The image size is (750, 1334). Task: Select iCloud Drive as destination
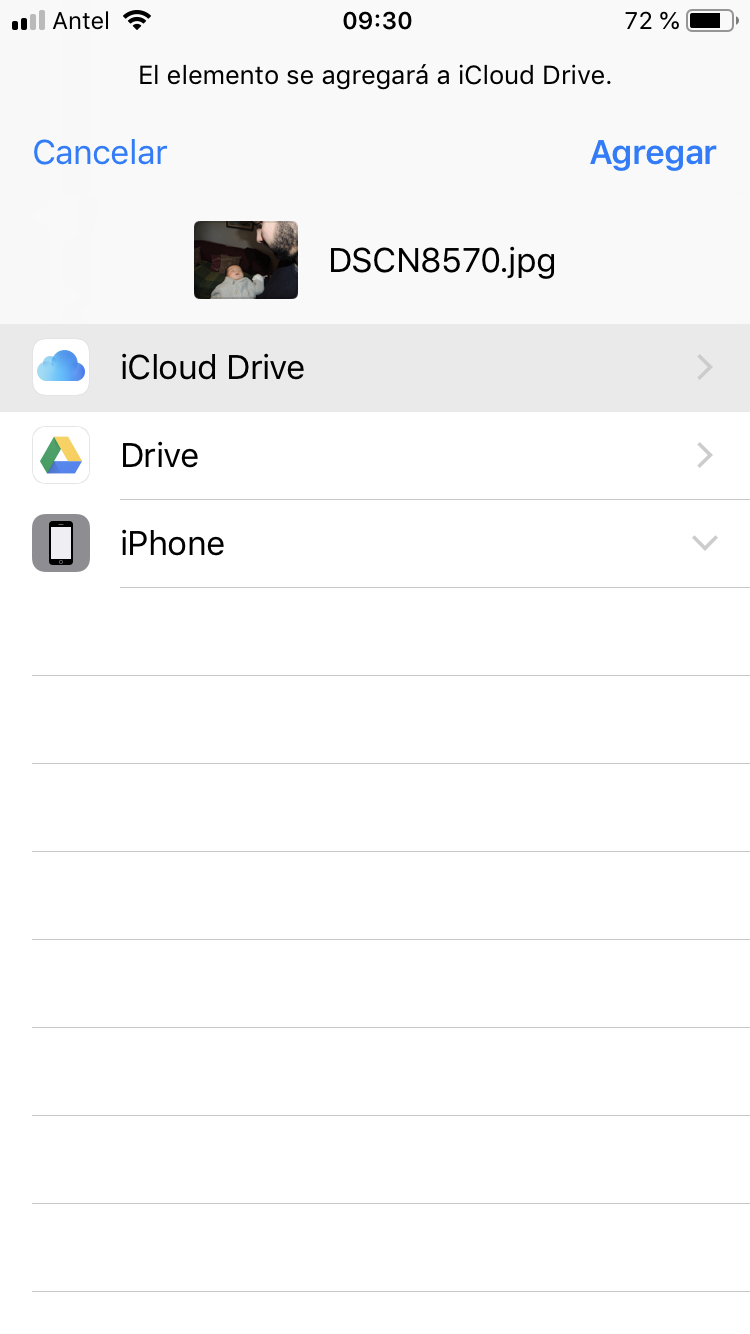[x=375, y=367]
